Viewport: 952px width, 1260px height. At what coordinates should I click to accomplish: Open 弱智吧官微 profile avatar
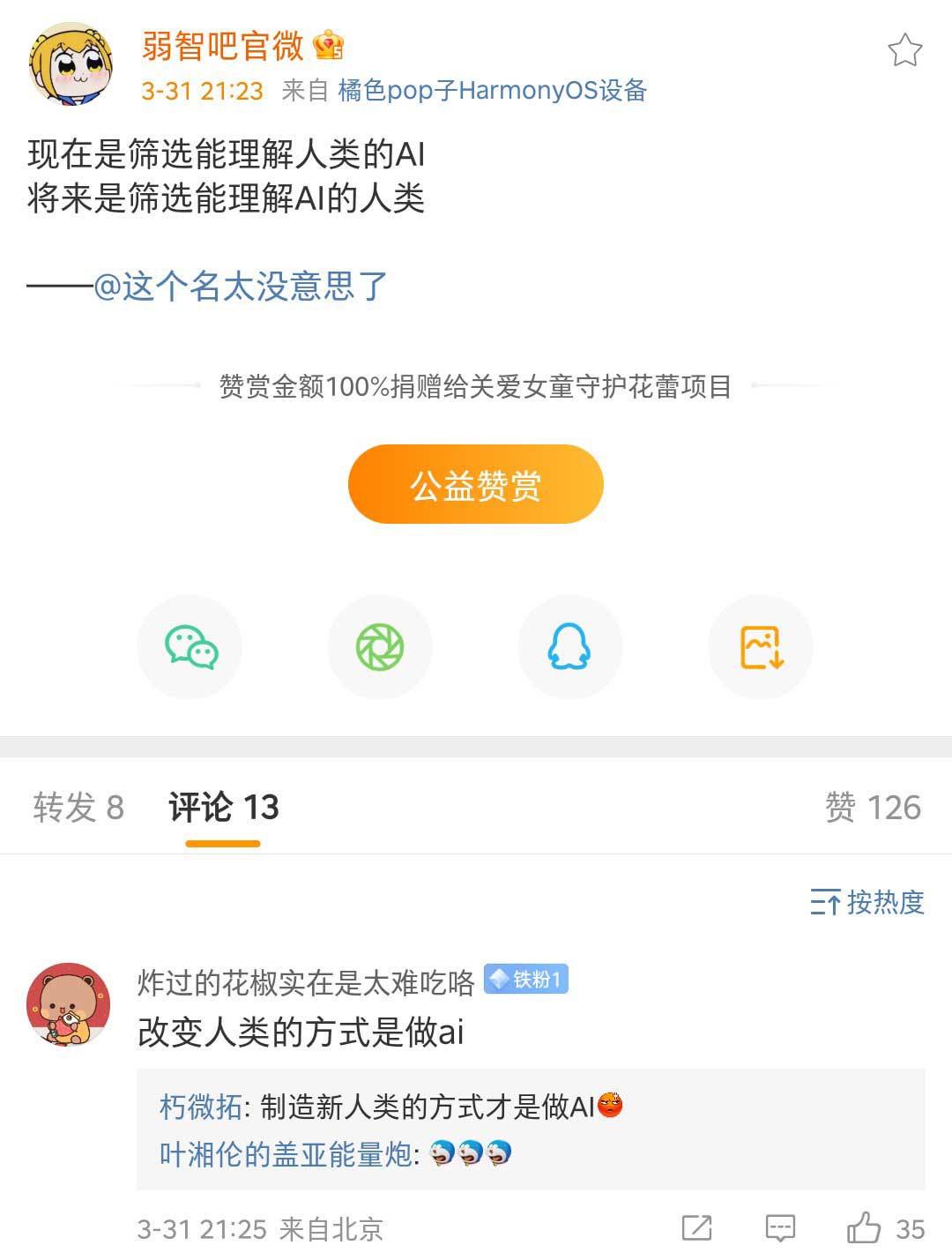(x=70, y=64)
